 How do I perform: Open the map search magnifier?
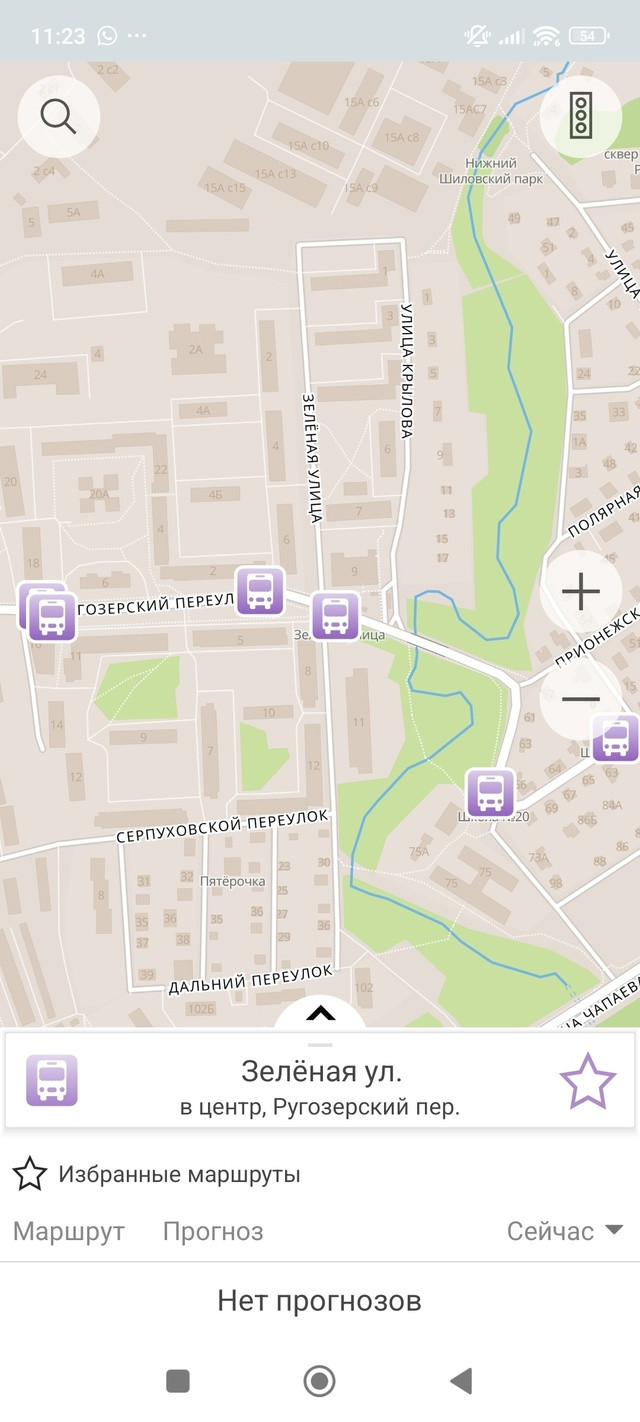[x=58, y=117]
